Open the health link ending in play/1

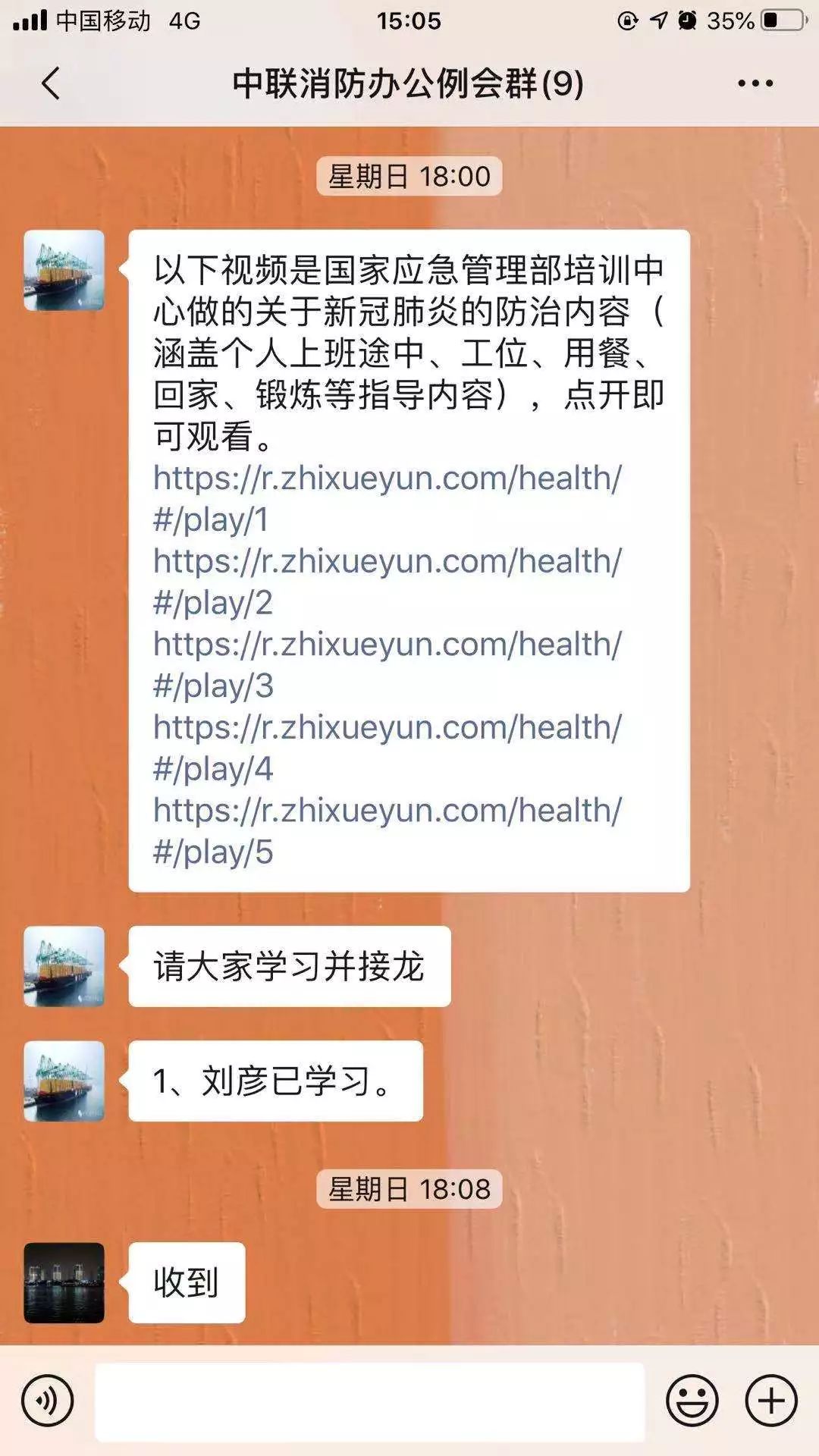(387, 479)
